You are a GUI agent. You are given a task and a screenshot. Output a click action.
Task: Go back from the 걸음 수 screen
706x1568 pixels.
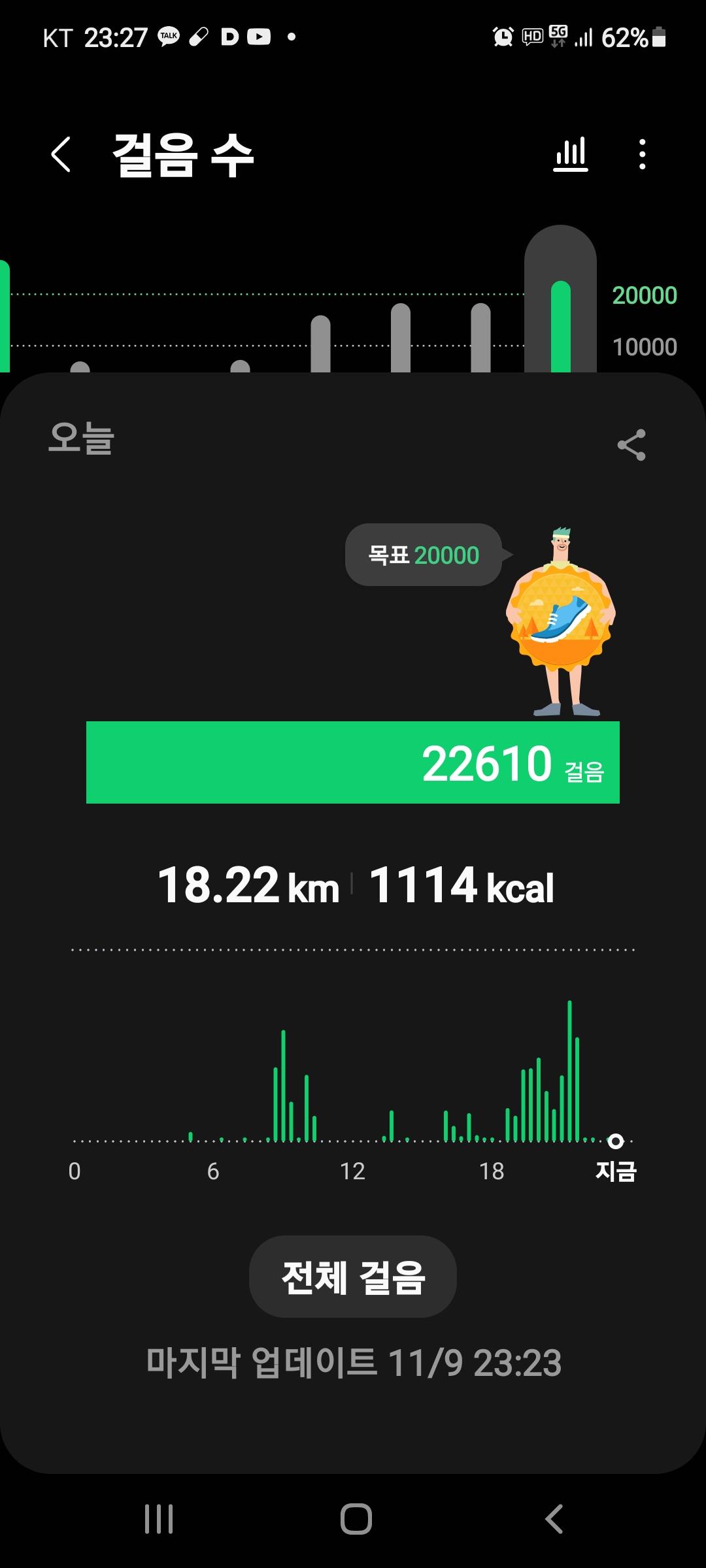[61, 155]
